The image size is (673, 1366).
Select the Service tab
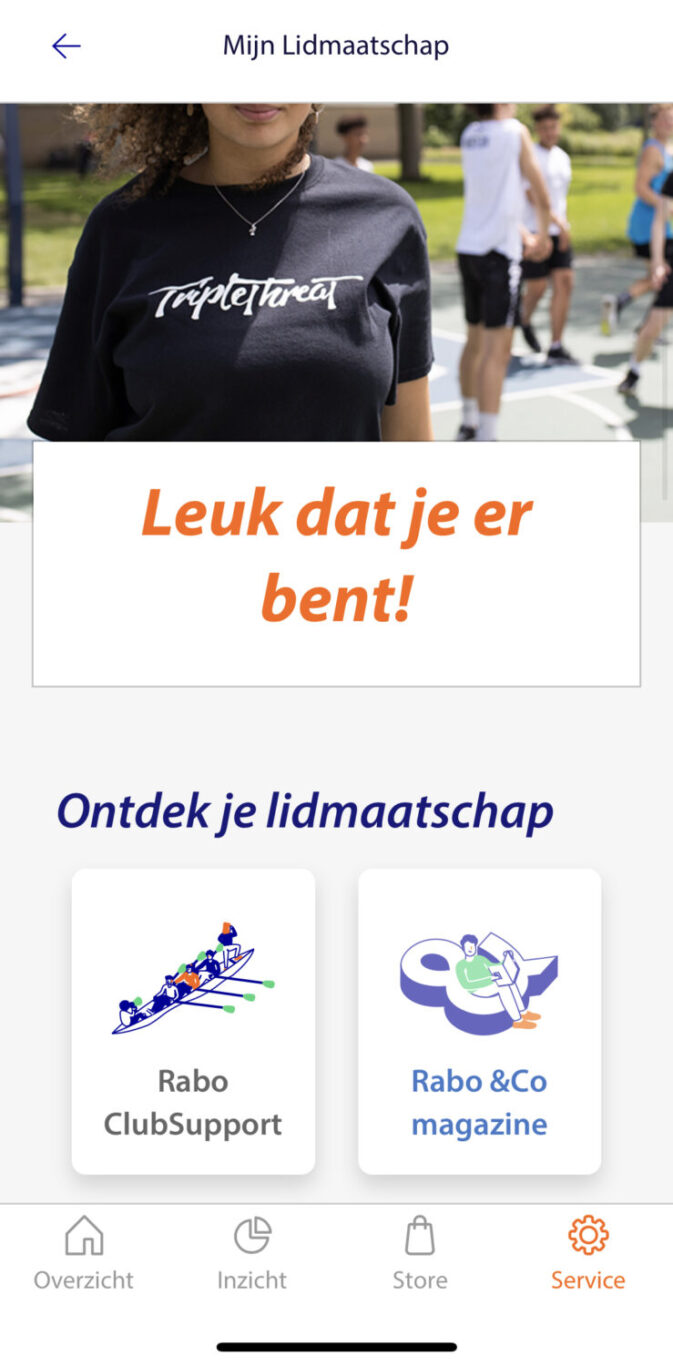588,1254
